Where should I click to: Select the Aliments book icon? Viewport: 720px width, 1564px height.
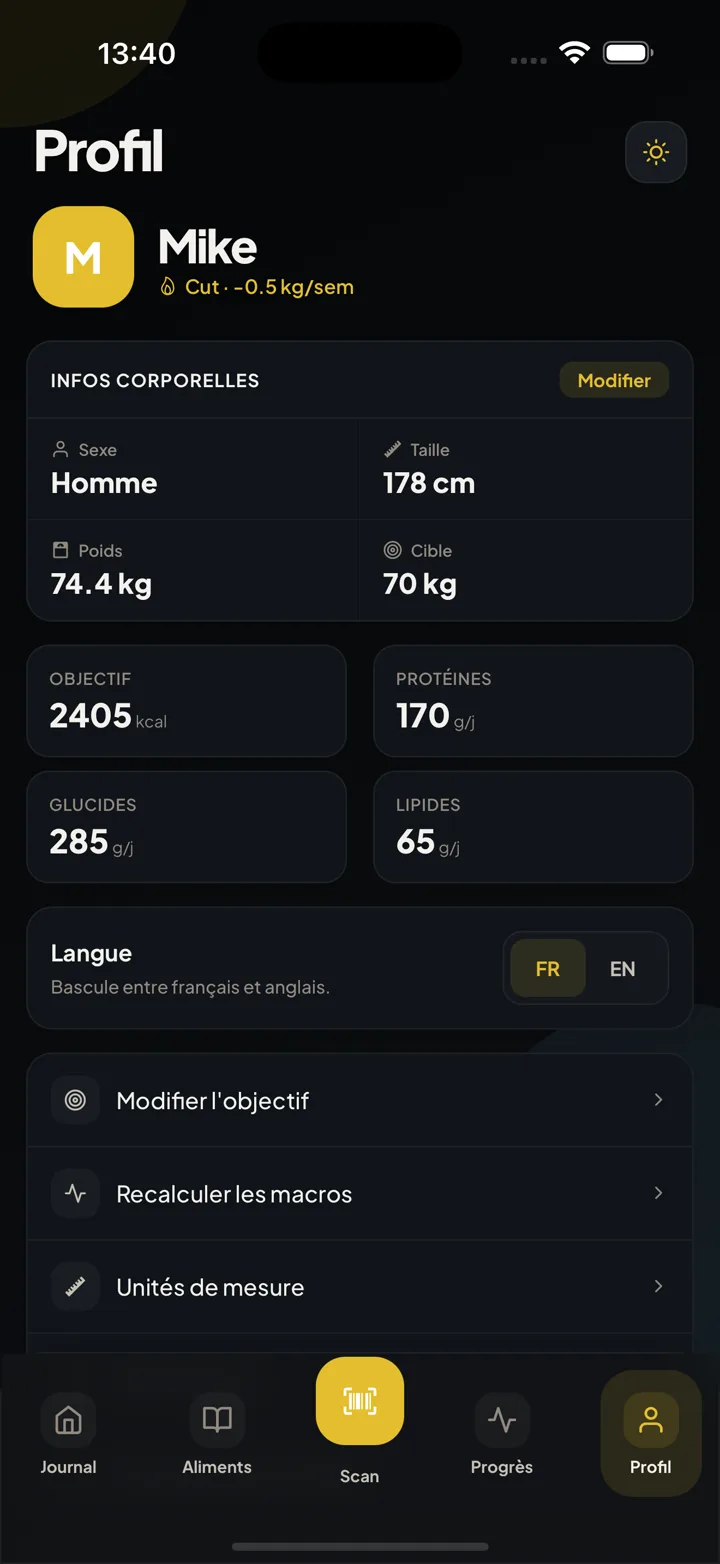(x=216, y=1420)
